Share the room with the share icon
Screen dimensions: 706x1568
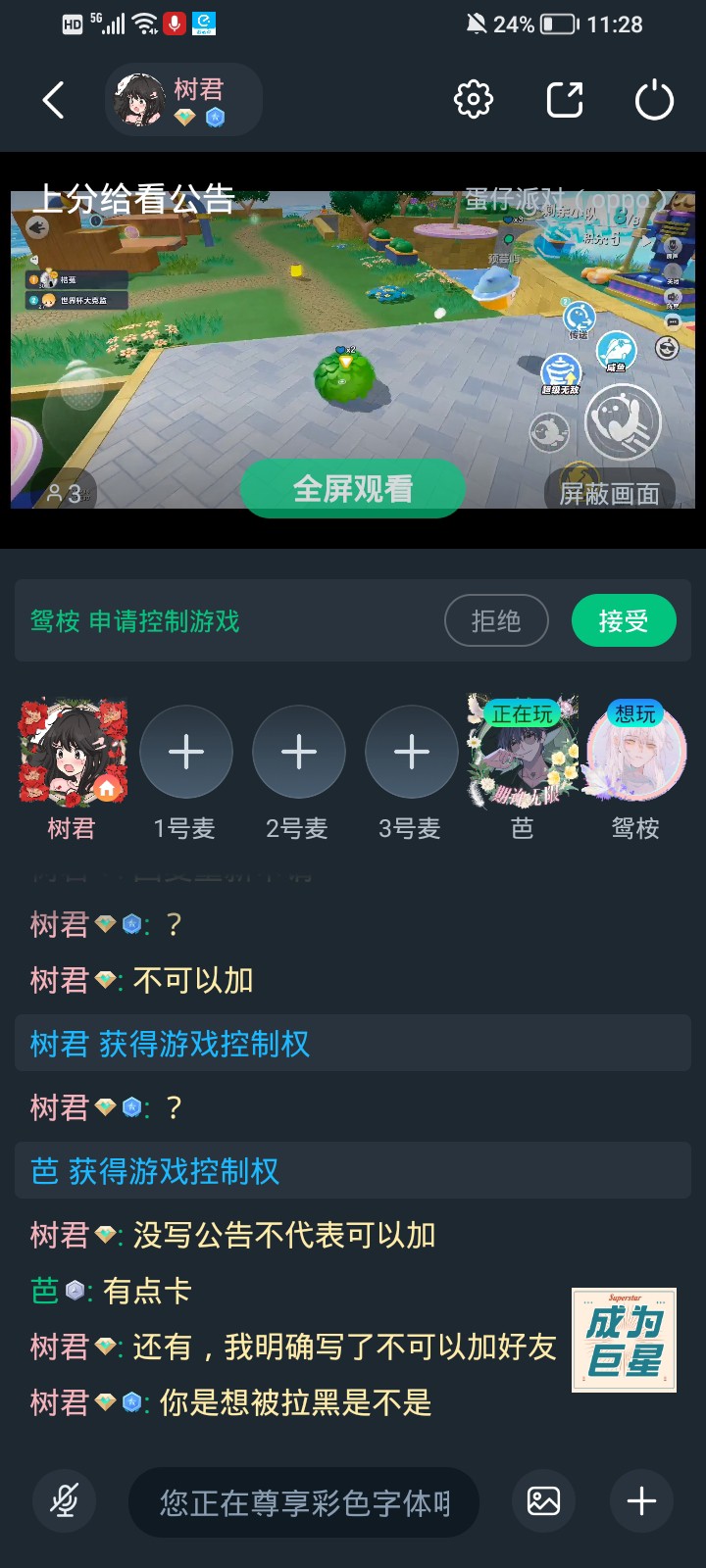click(565, 100)
